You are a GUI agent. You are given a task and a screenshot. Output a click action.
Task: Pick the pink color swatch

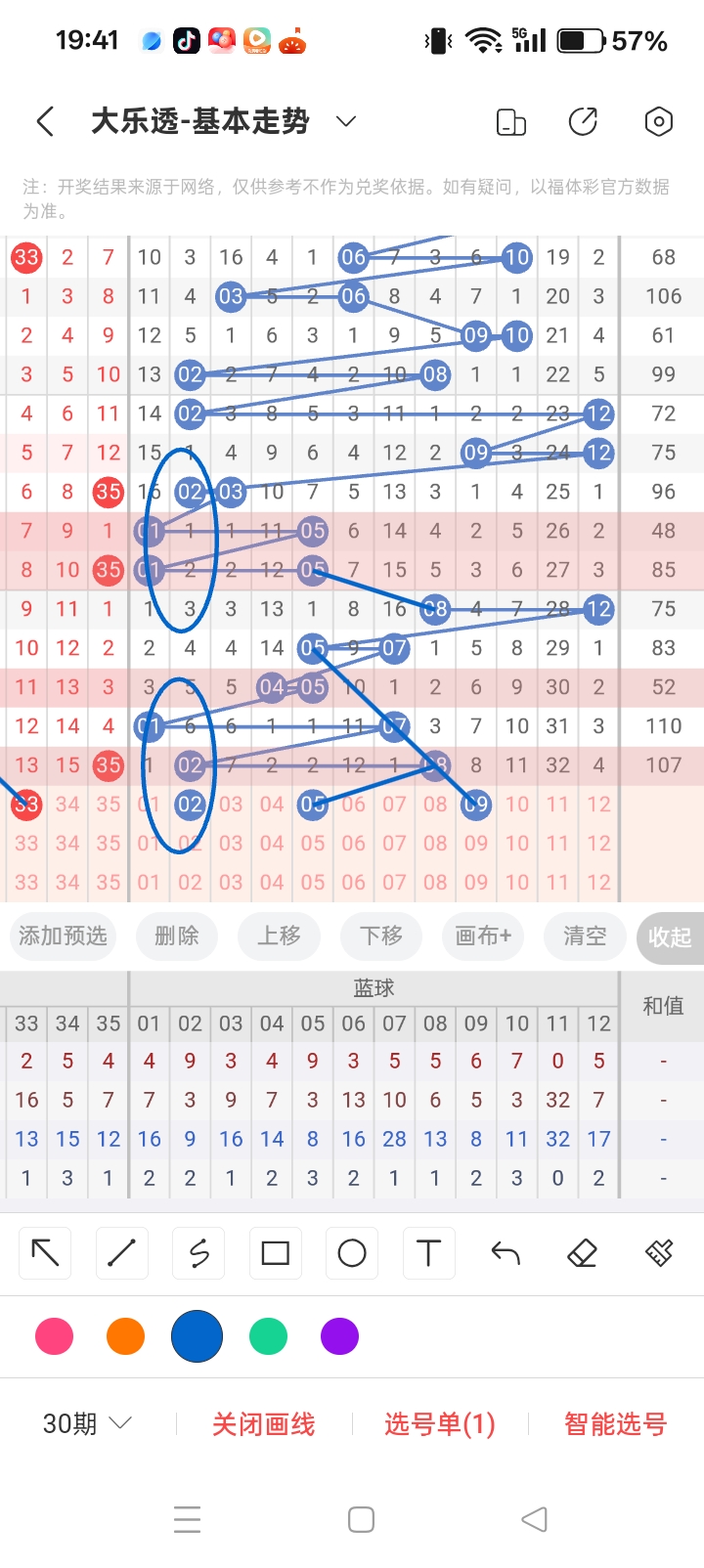click(x=54, y=1335)
